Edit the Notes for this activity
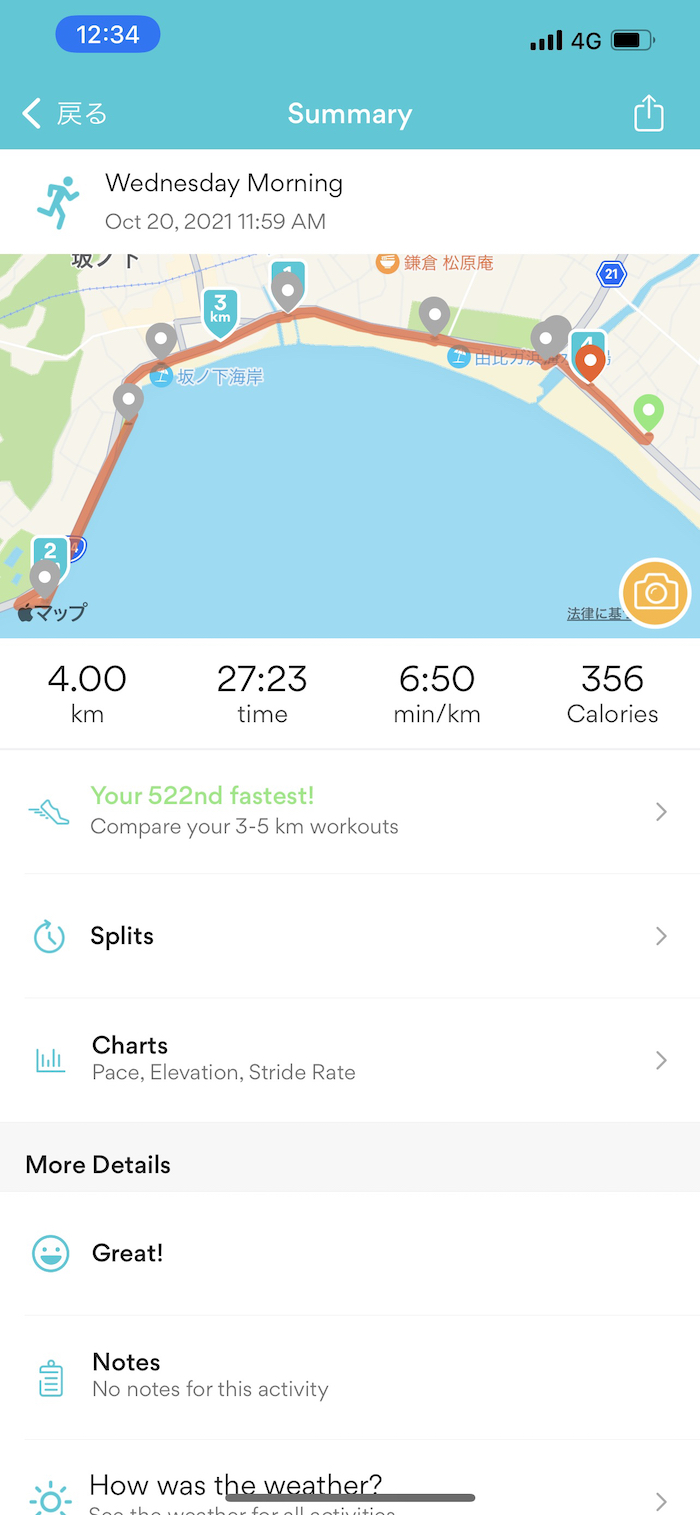 [x=349, y=1375]
